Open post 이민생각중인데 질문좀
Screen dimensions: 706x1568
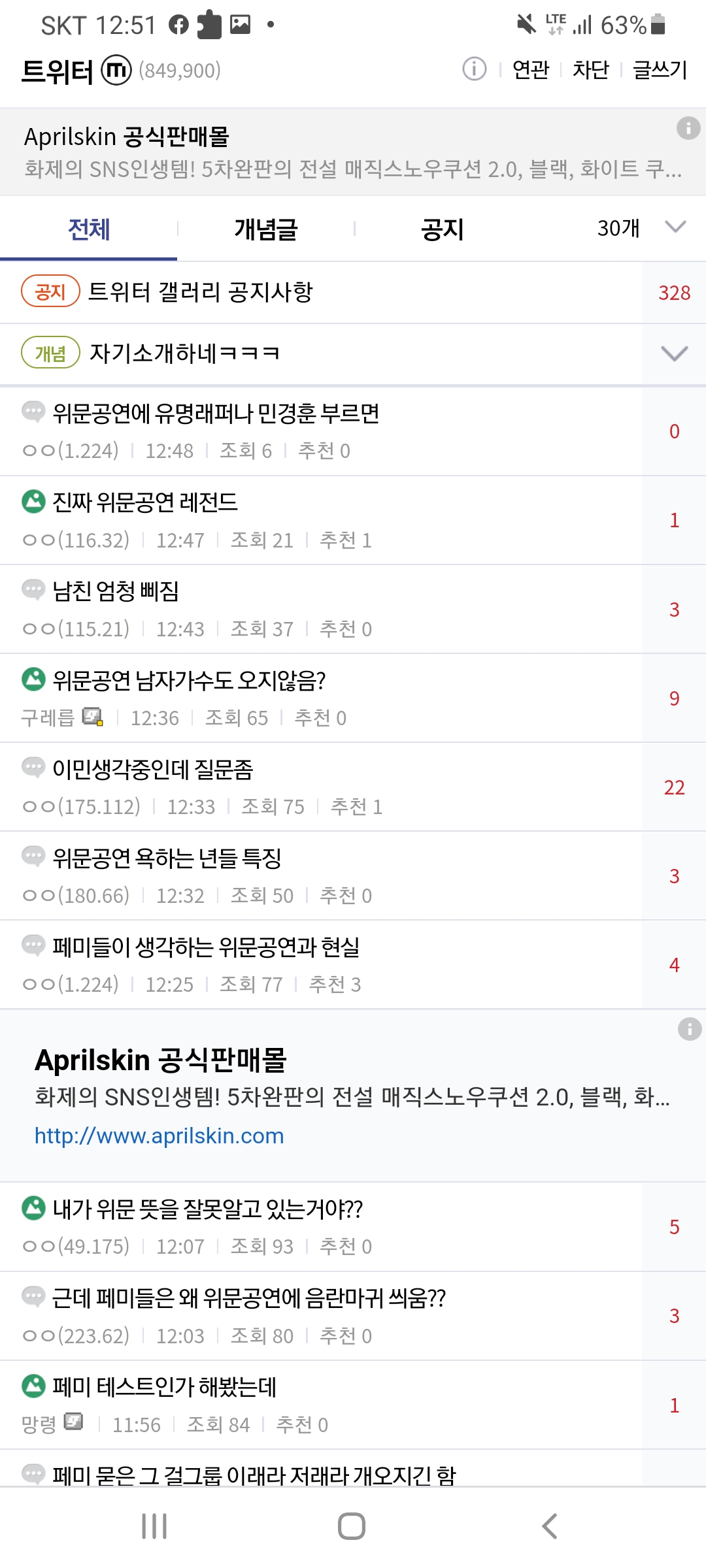[x=153, y=769]
